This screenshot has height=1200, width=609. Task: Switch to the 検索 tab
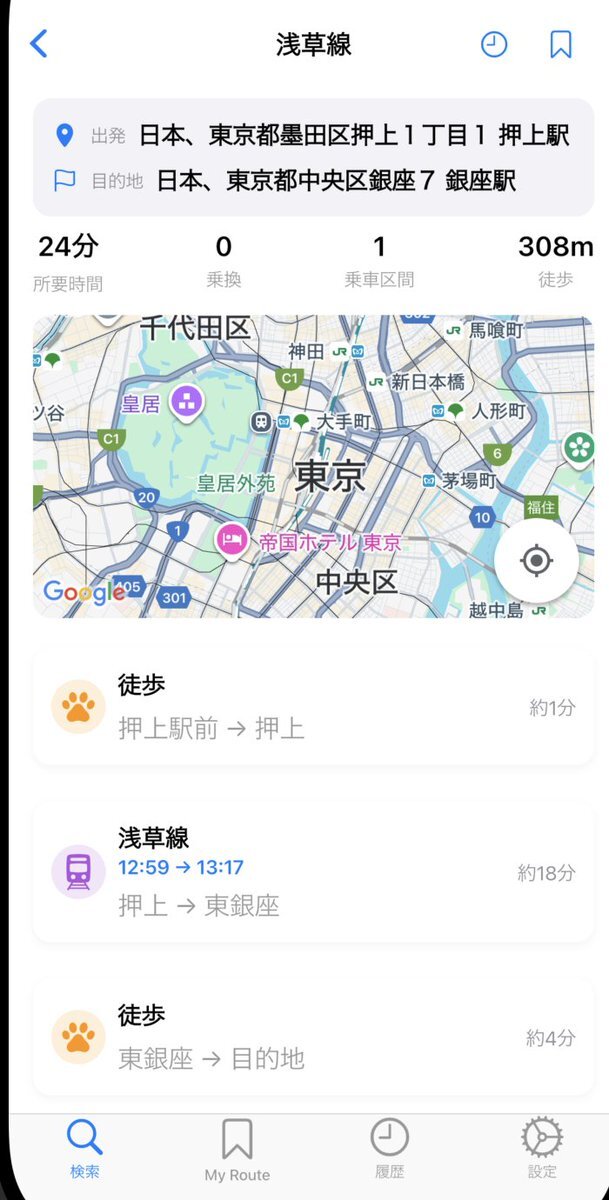point(85,1149)
